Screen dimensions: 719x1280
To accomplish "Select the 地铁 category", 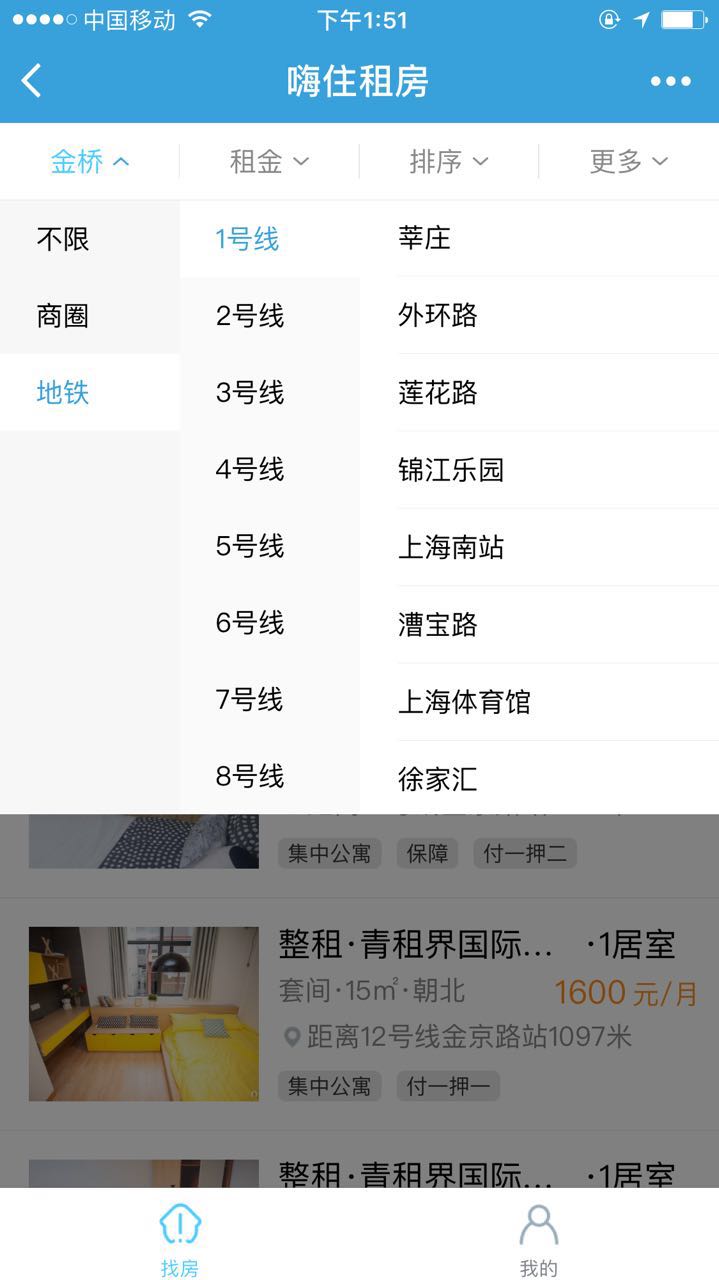I will pos(63,393).
